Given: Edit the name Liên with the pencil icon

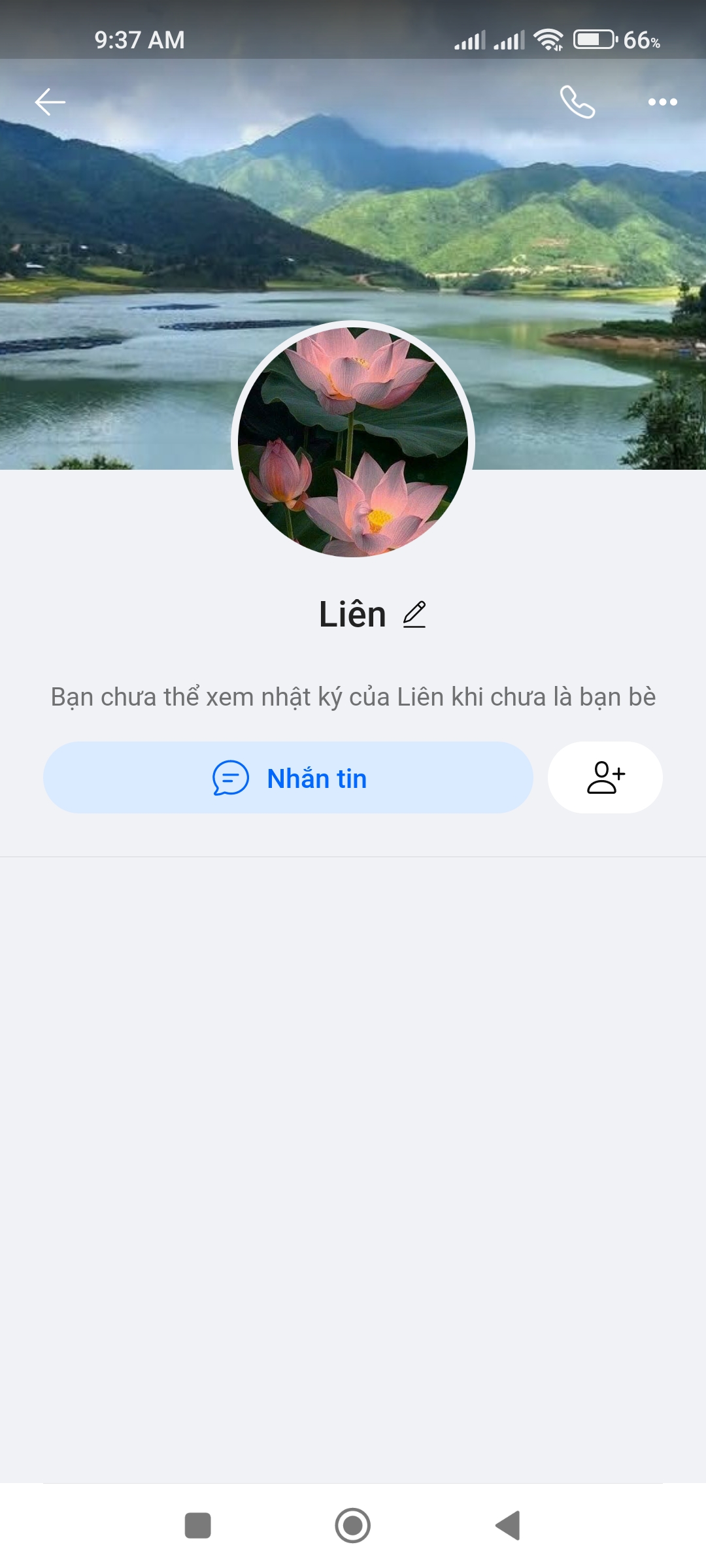Looking at the screenshot, I should (x=414, y=615).
